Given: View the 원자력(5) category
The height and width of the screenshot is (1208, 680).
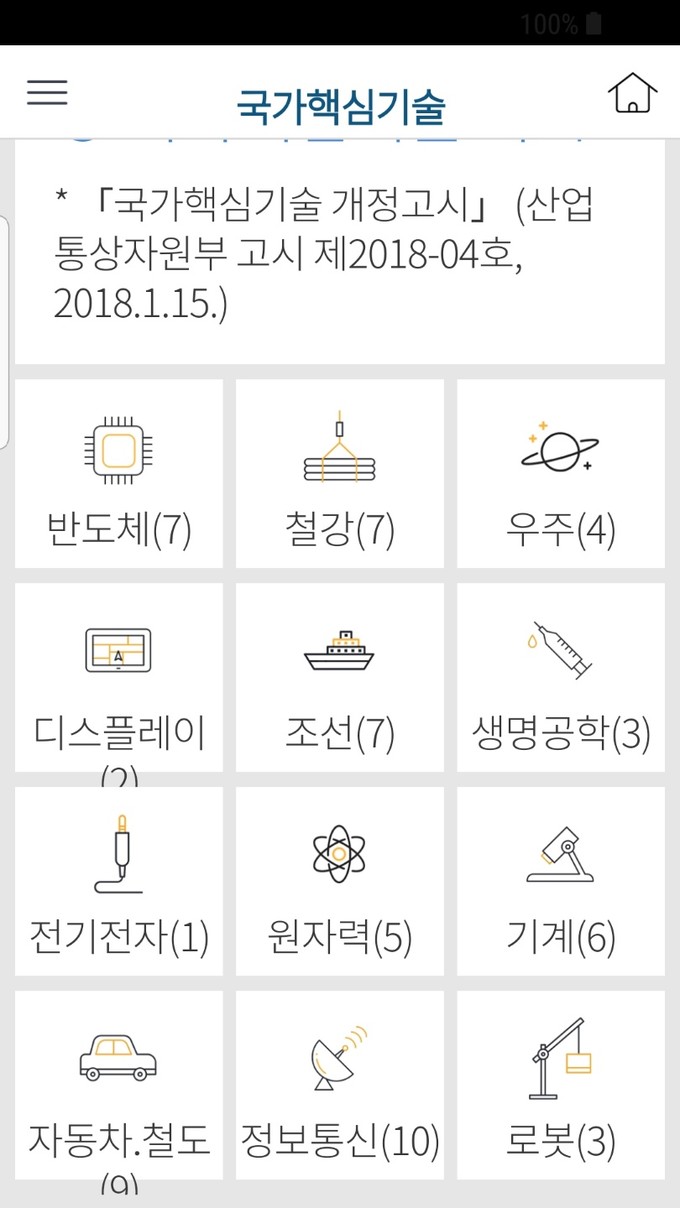Looking at the screenshot, I should point(340,882).
